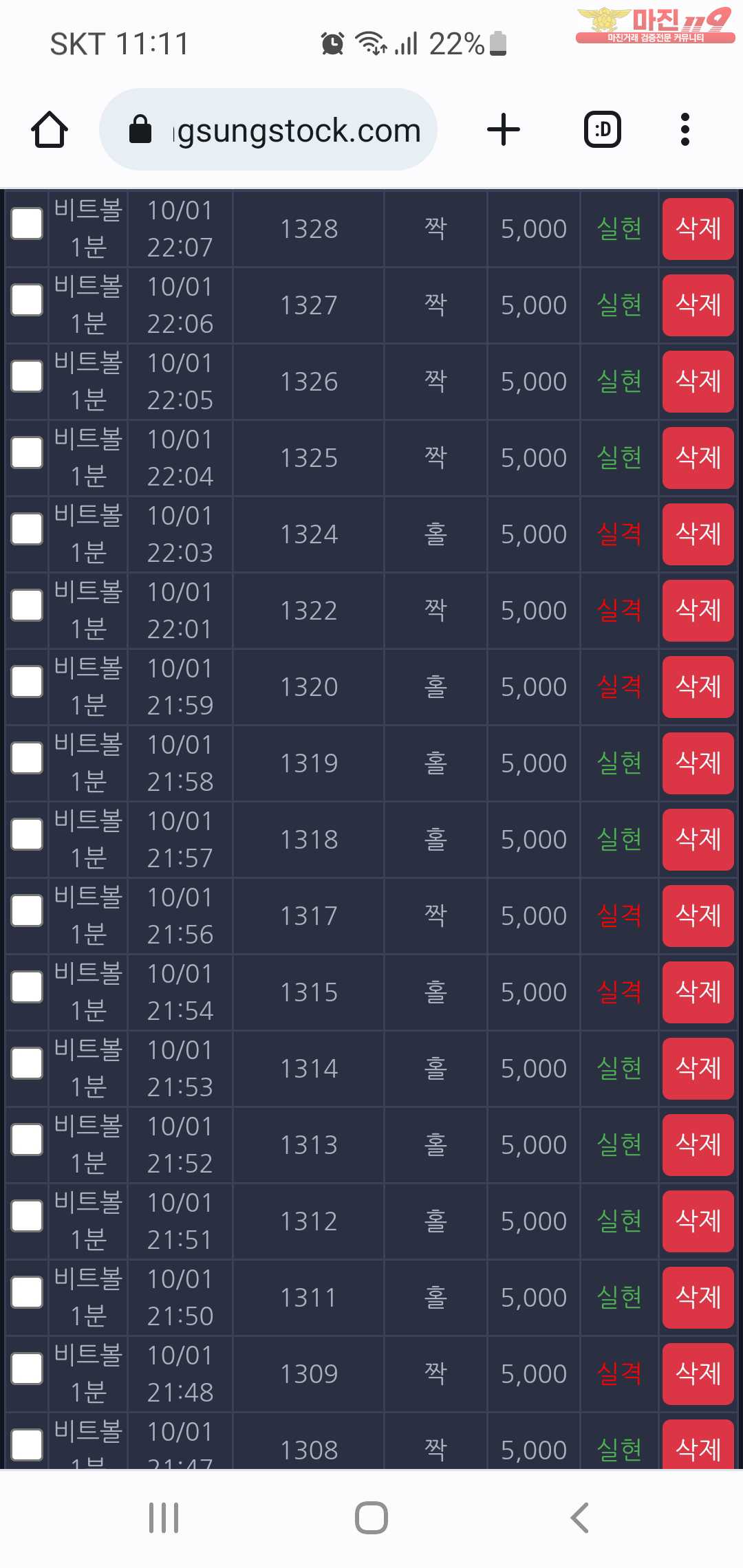This screenshot has height=1568, width=743.
Task: Open a new browser tab
Action: (x=504, y=129)
